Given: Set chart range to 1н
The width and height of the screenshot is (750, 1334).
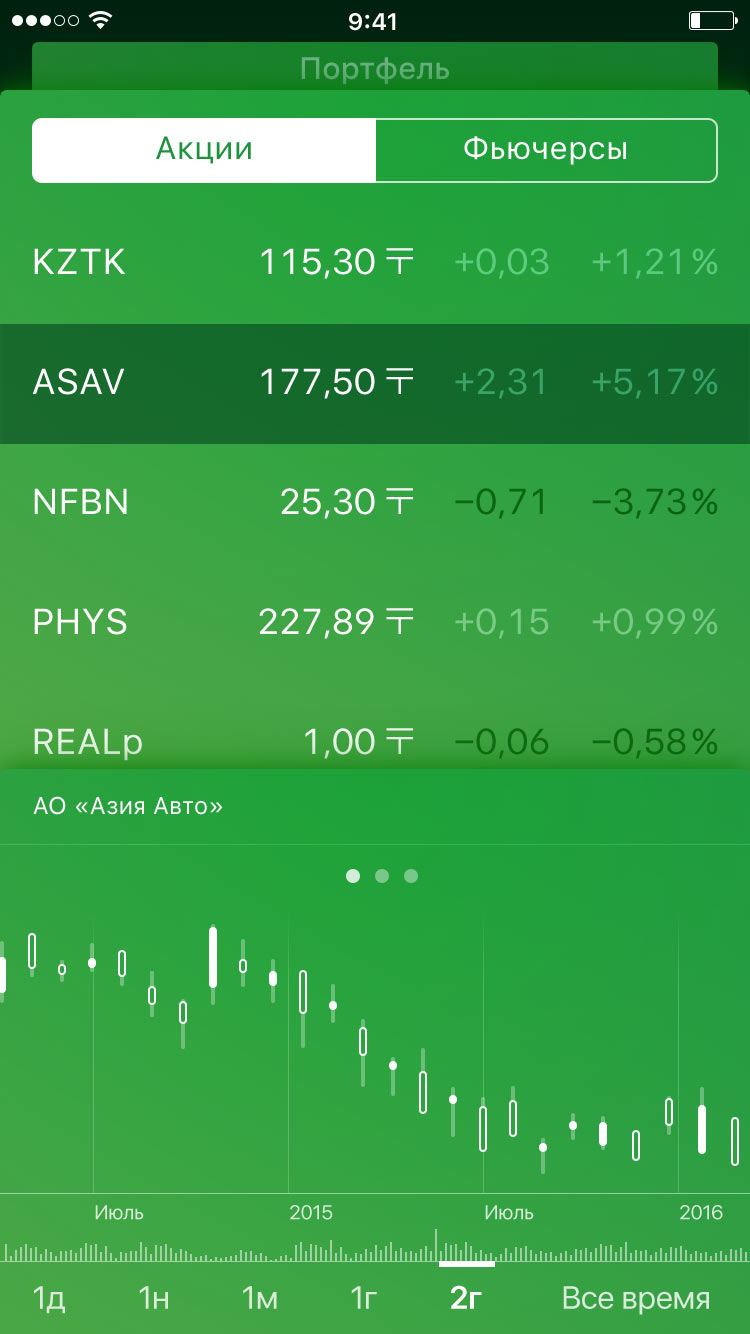Looking at the screenshot, I should [x=154, y=1298].
